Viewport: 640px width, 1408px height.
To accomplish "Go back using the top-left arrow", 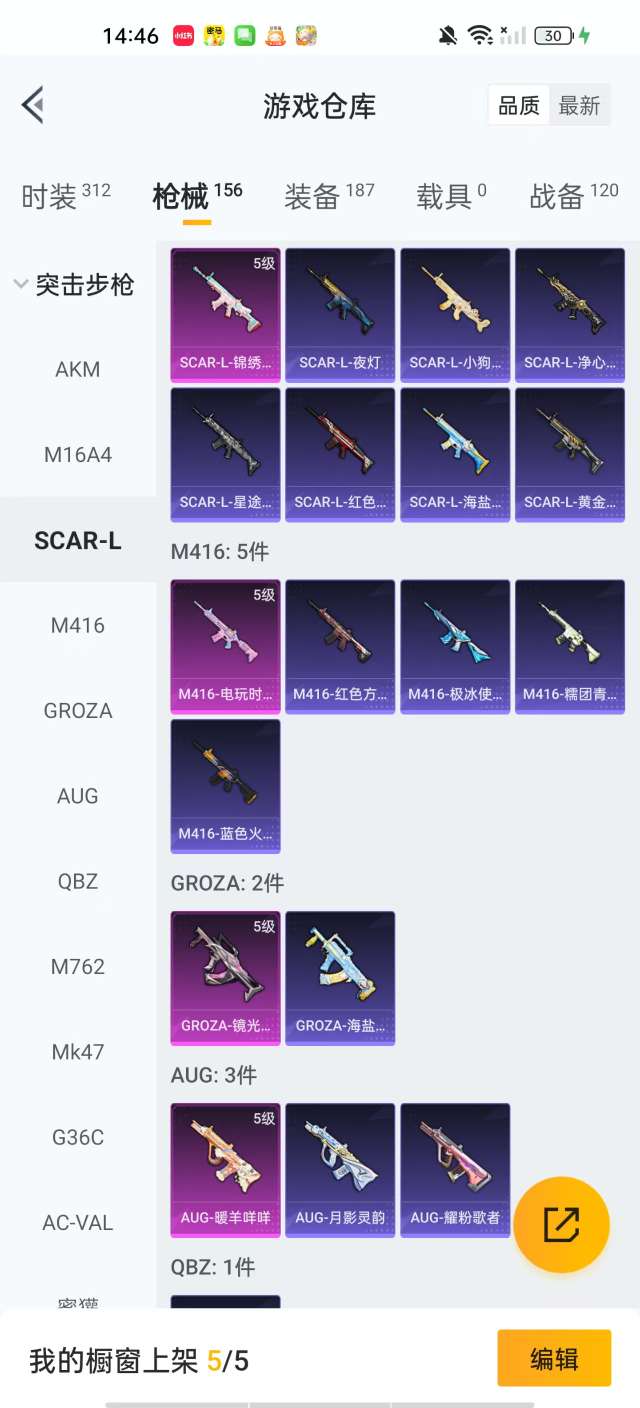I will point(33,105).
